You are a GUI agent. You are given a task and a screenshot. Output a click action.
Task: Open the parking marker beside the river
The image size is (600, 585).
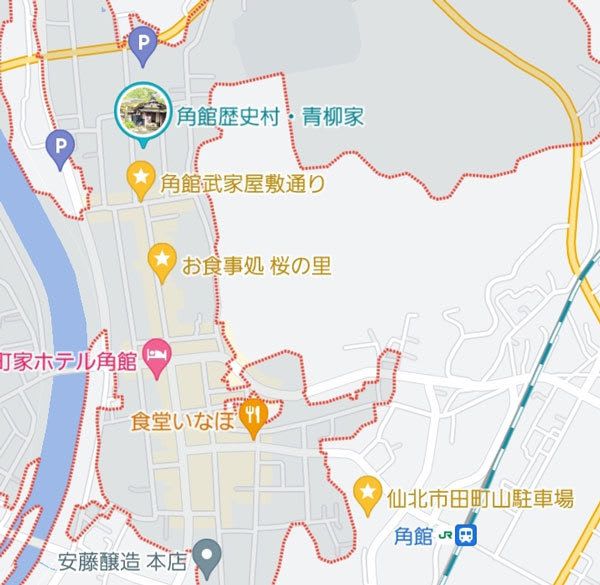click(x=61, y=149)
